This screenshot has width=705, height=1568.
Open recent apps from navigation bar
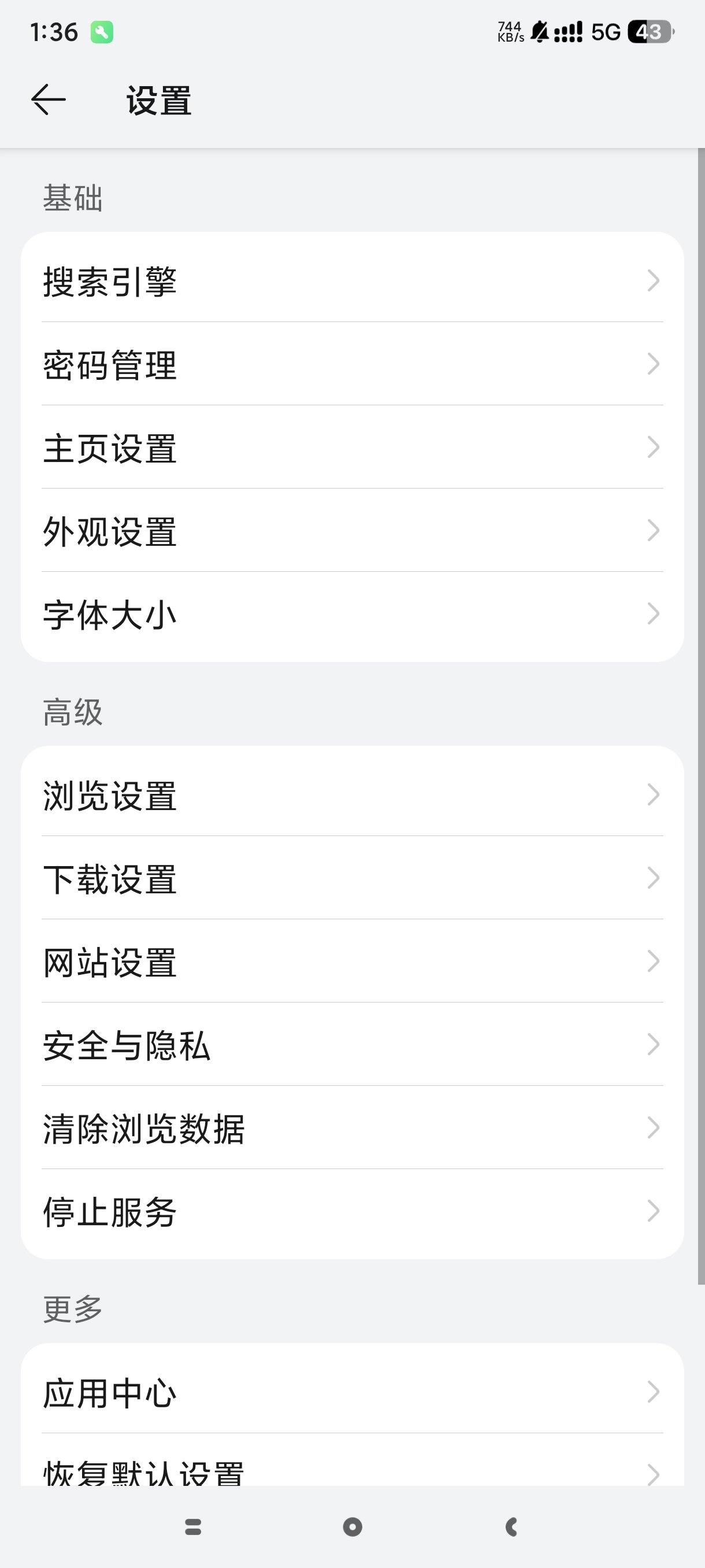pos(193,1526)
